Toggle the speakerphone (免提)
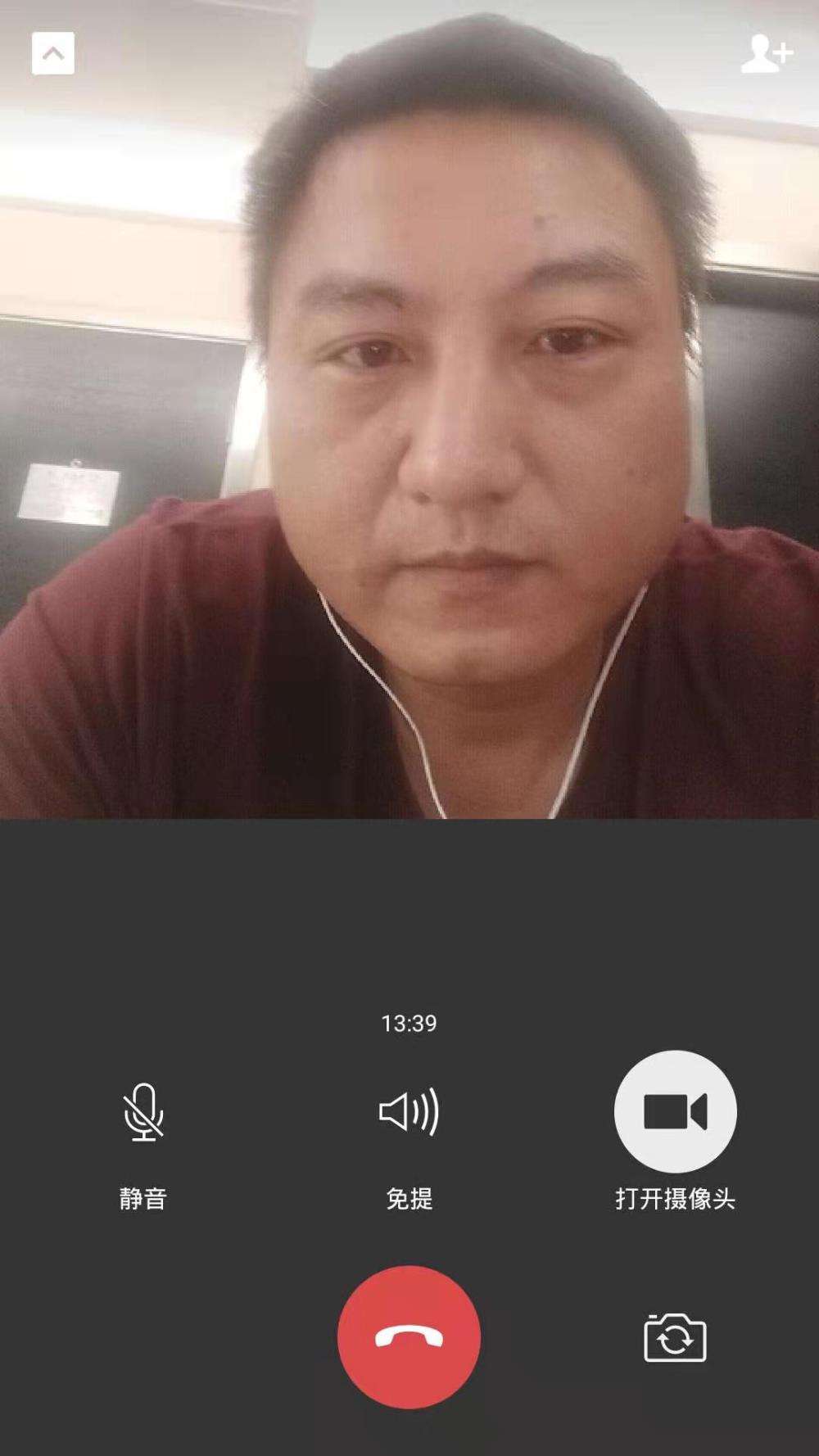 click(x=409, y=1112)
